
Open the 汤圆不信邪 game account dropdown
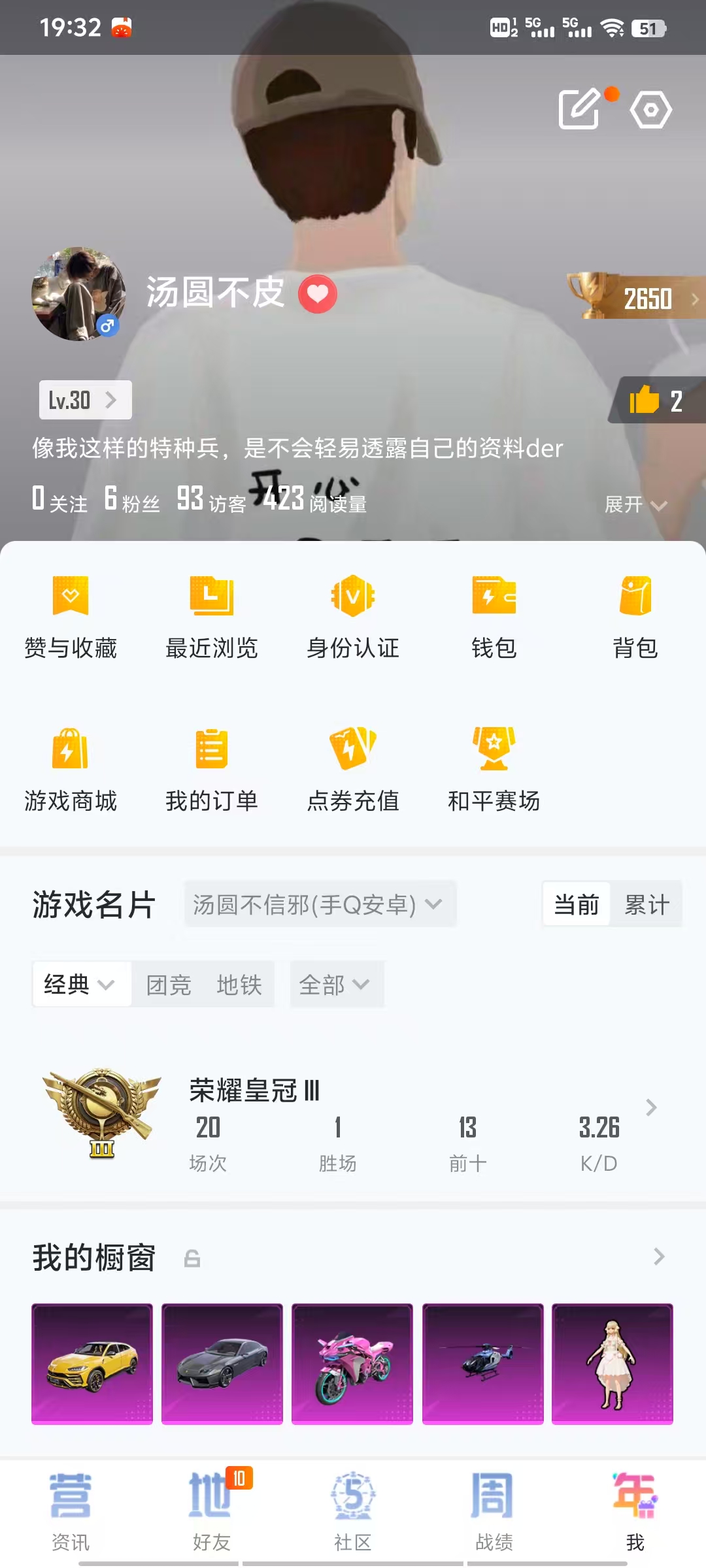[320, 904]
